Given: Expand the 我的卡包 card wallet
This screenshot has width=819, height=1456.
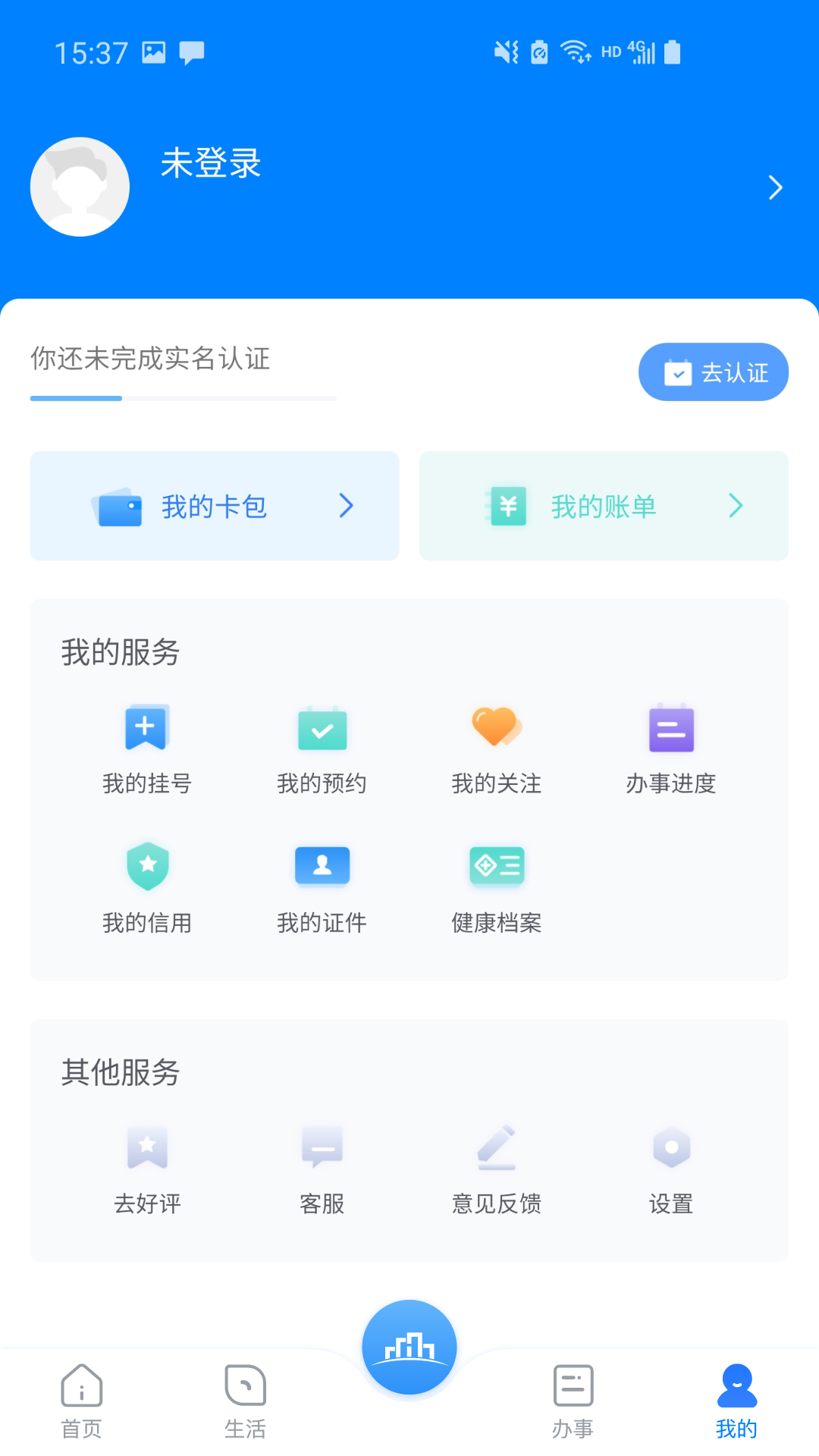Looking at the screenshot, I should [x=214, y=506].
